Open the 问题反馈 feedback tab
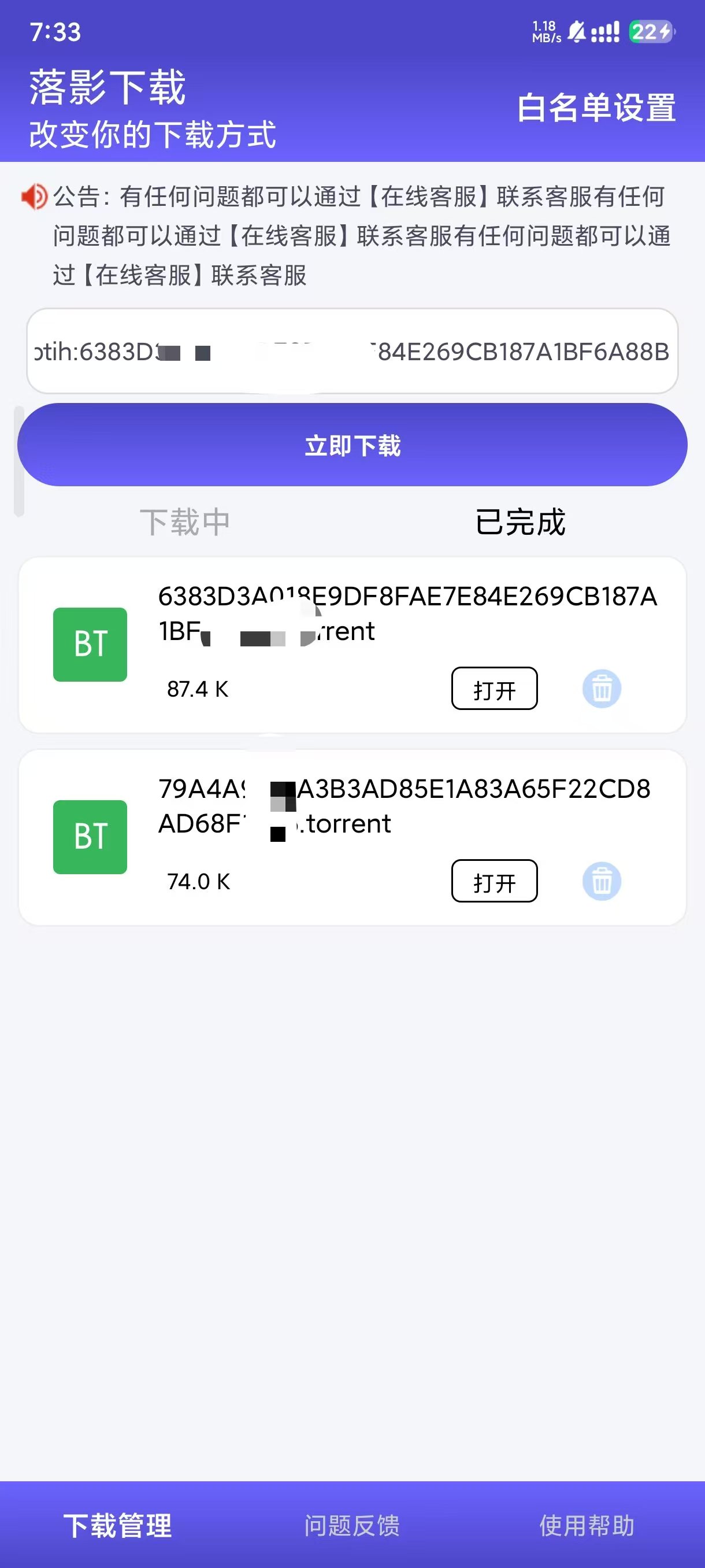705x1568 pixels. pos(352,1525)
